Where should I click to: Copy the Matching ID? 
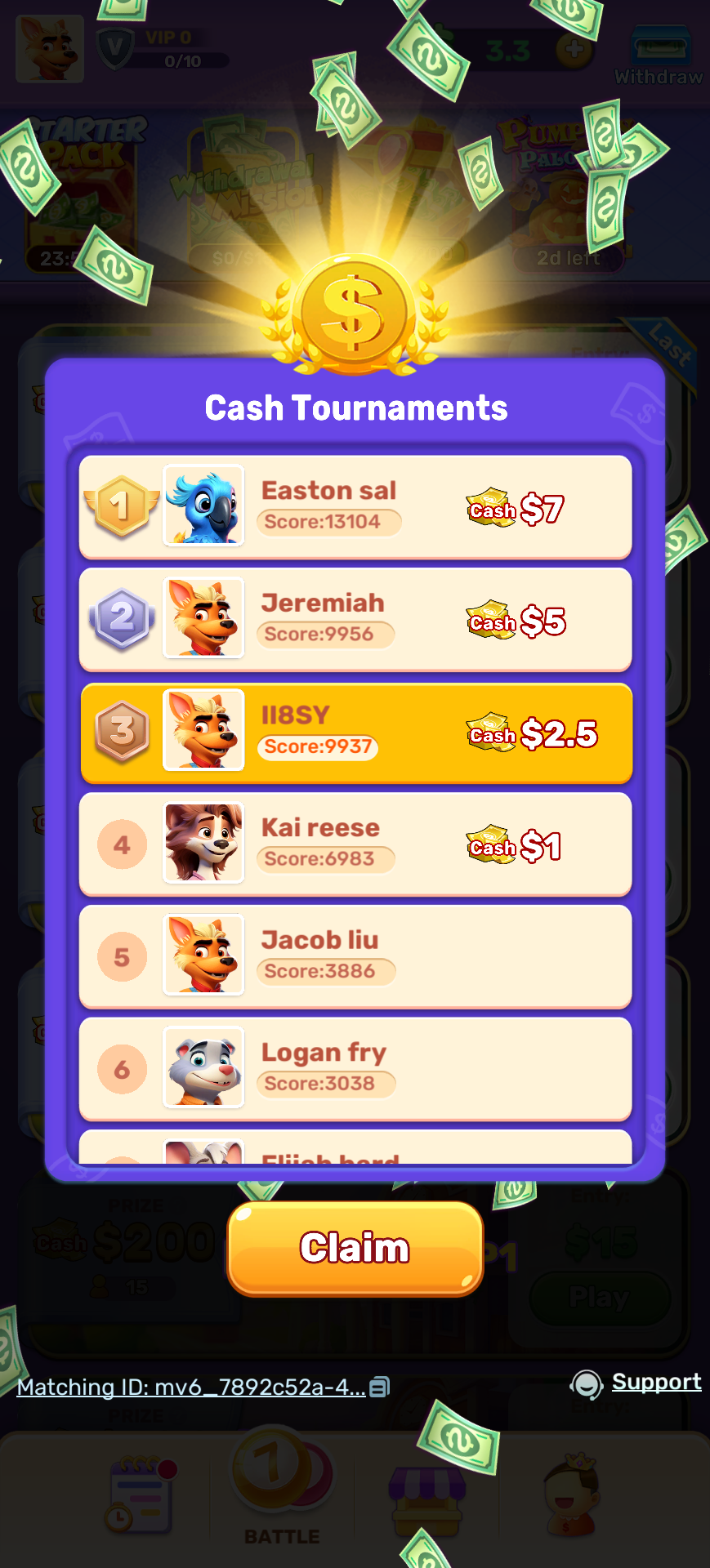tap(380, 1387)
